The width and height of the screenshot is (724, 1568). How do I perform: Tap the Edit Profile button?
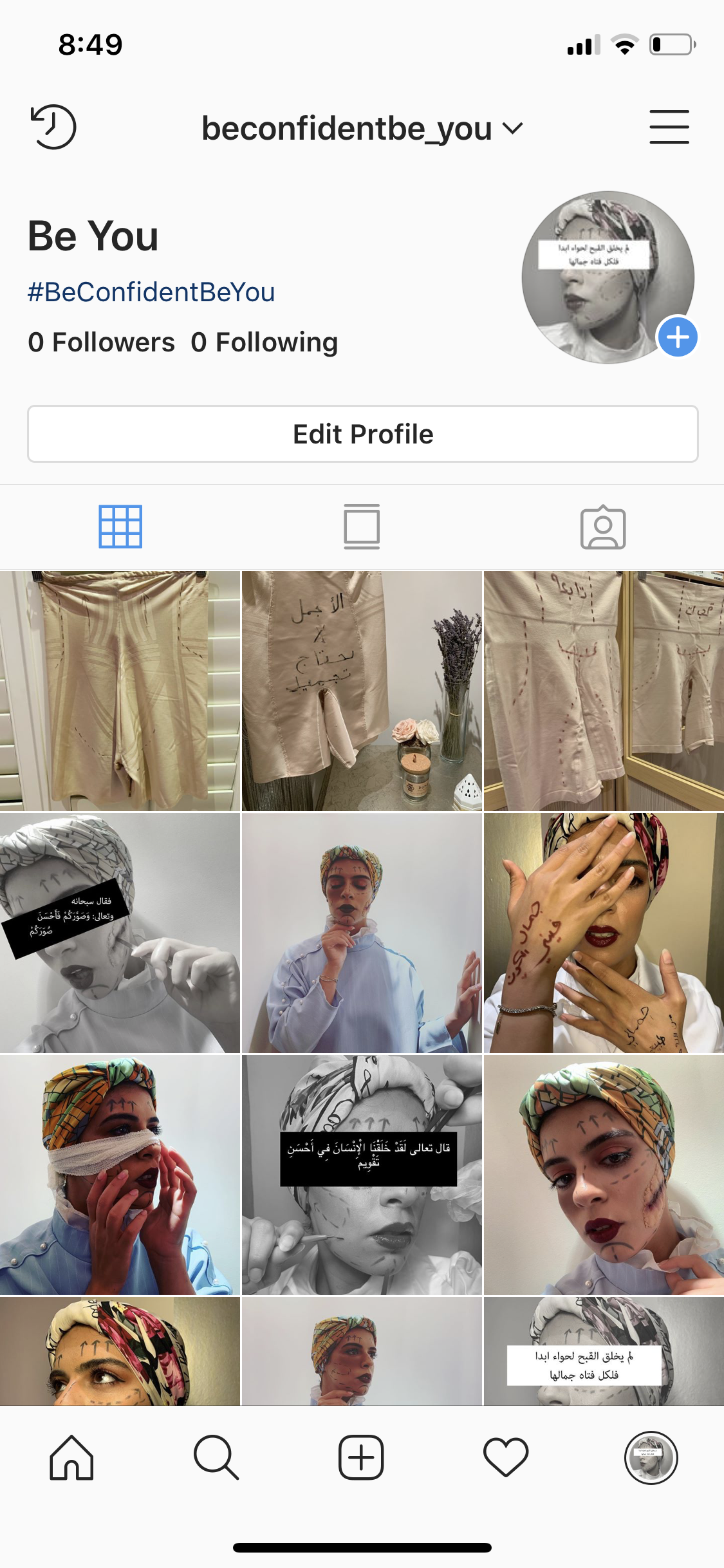[x=362, y=434]
